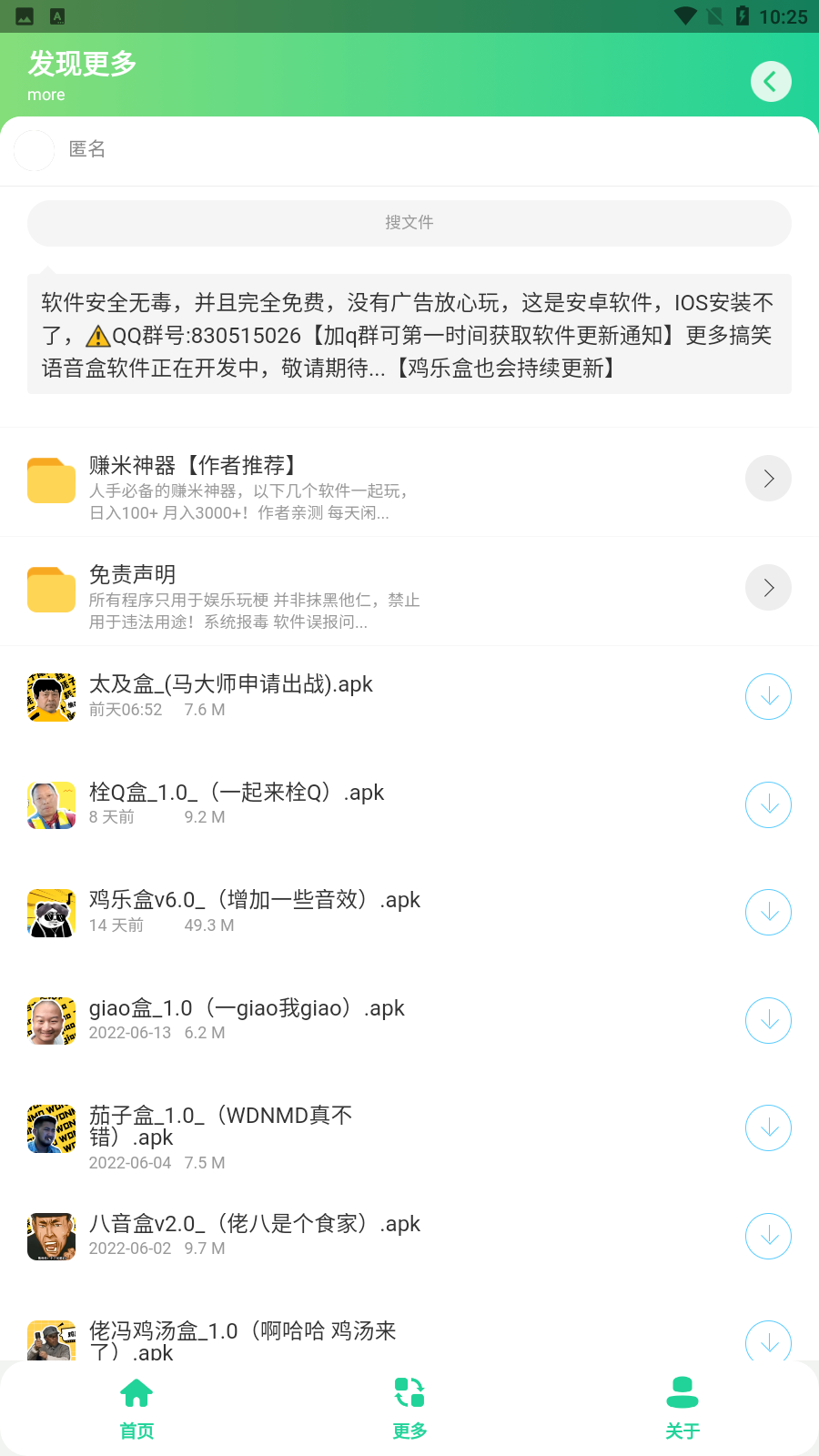Toggle the 匿名 anonymous checkbox
This screenshot has height=1456, width=819.
[x=34, y=150]
